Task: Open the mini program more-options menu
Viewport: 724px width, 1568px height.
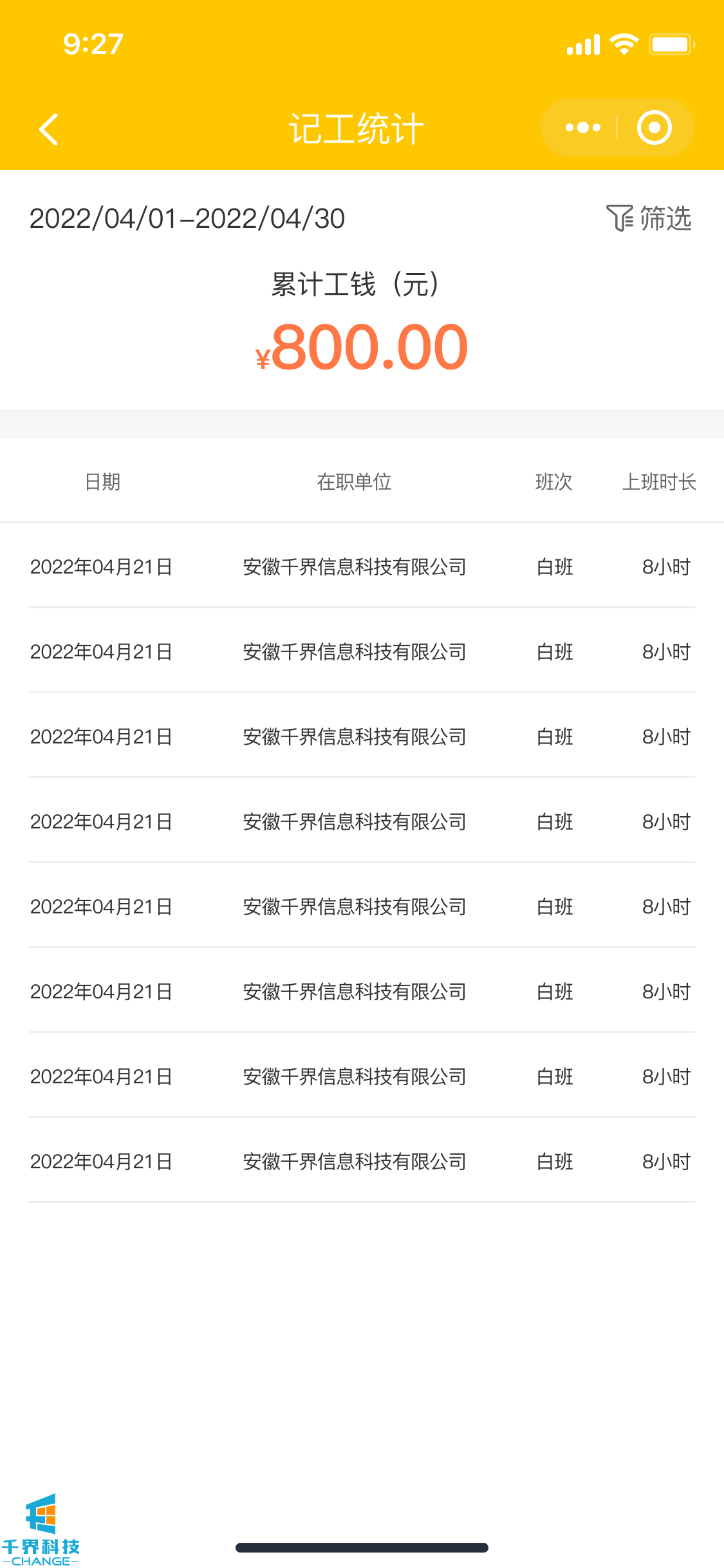Action: click(582, 127)
